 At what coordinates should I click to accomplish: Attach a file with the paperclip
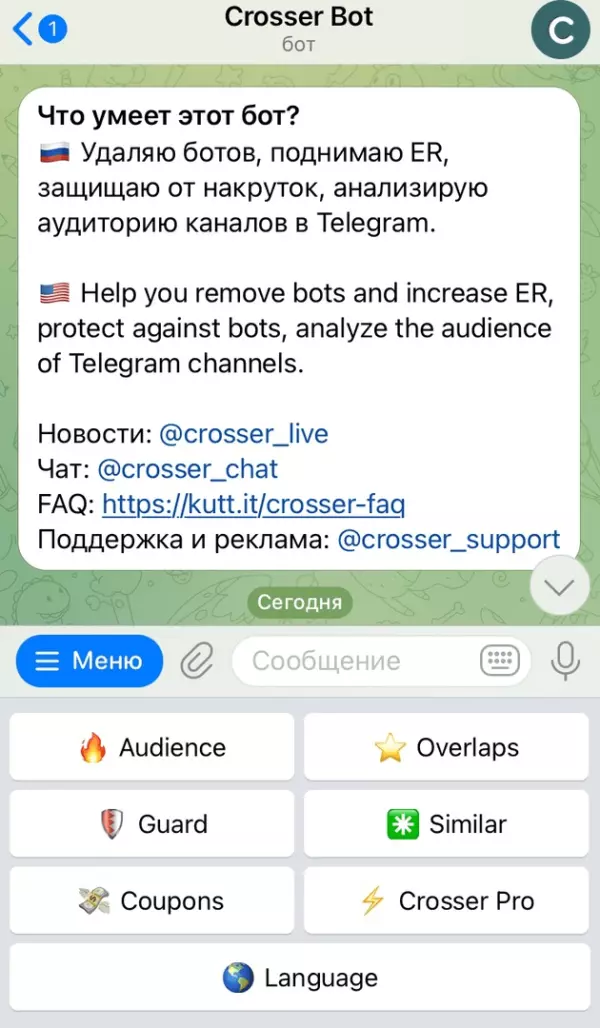[197, 661]
